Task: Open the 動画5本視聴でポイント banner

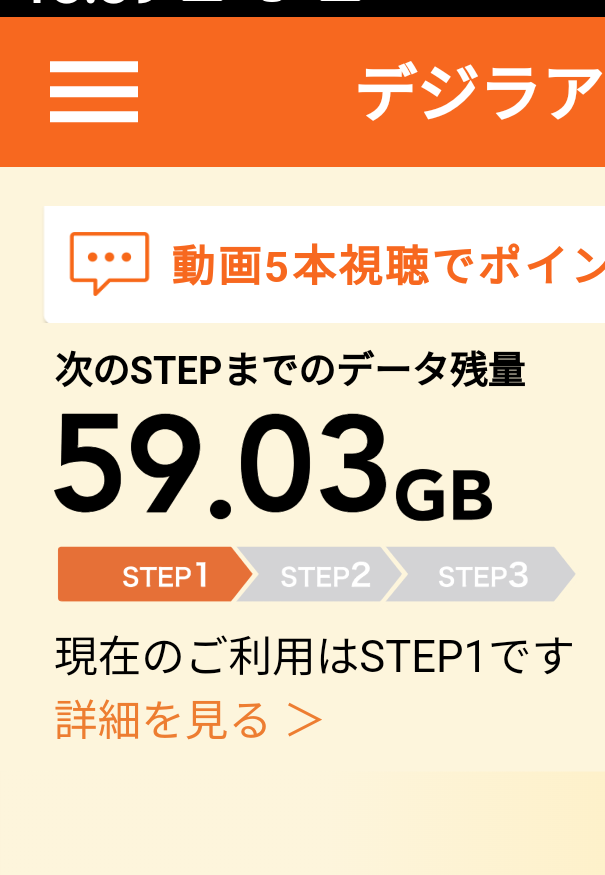Action: click(x=330, y=265)
